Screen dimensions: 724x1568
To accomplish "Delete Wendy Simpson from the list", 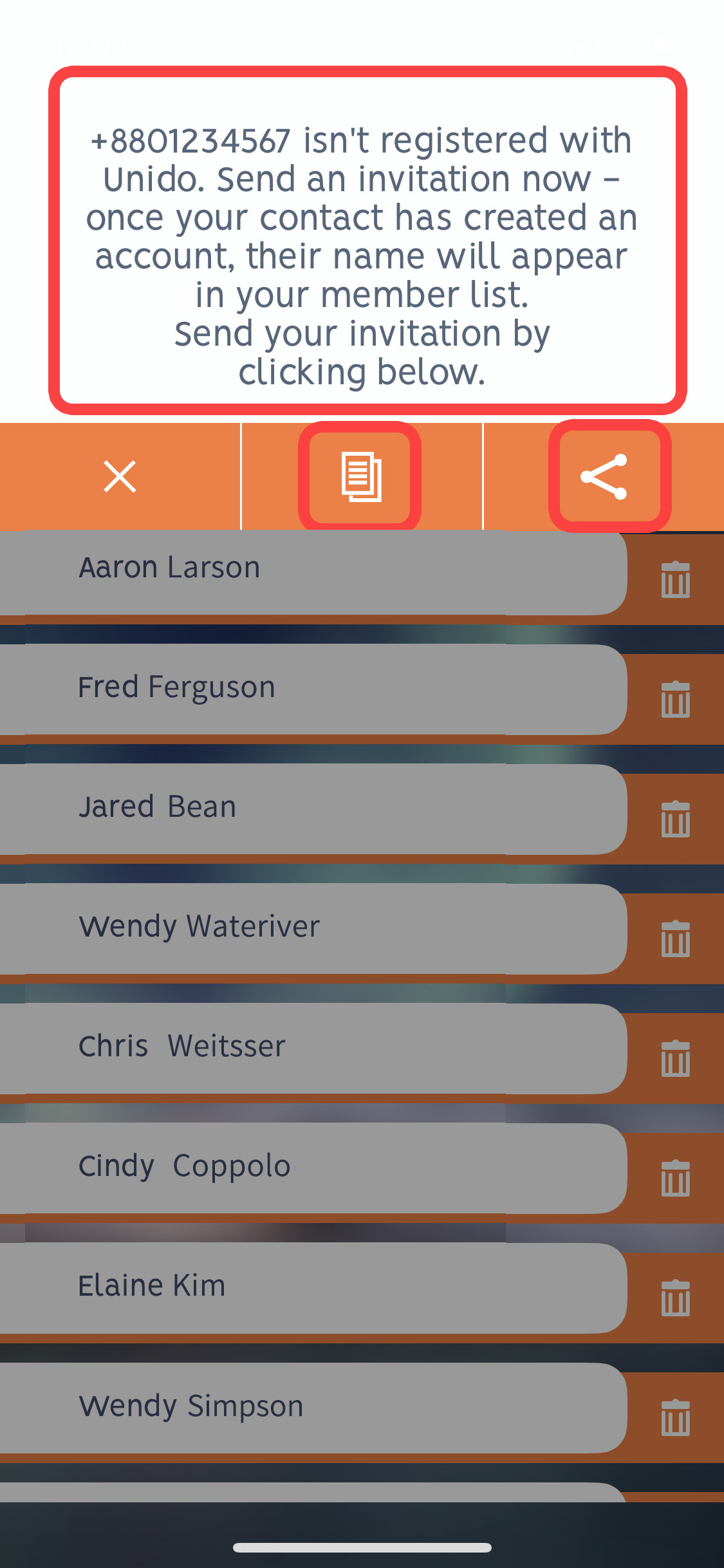I will [676, 1417].
